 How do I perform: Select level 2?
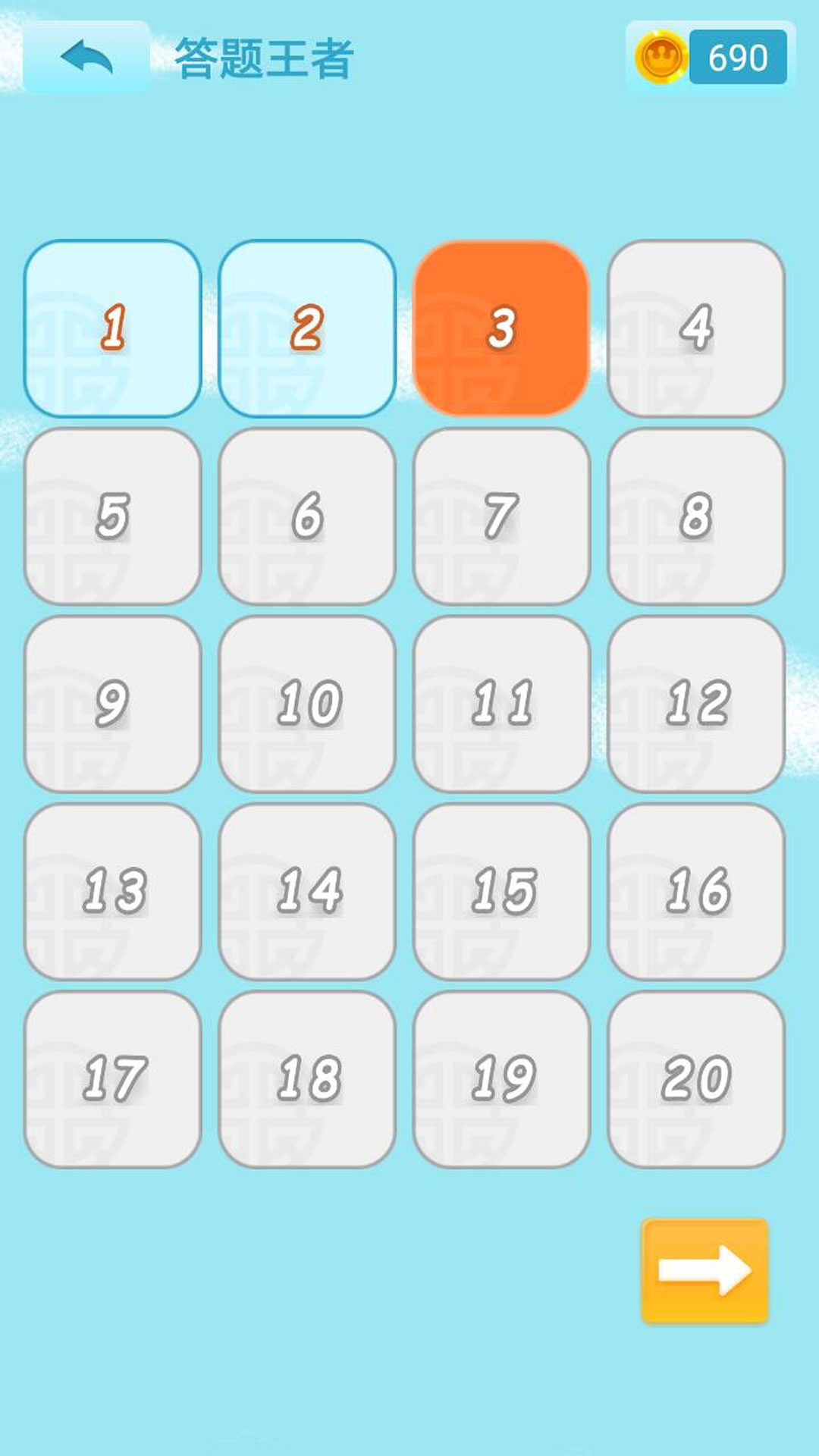coord(307,328)
